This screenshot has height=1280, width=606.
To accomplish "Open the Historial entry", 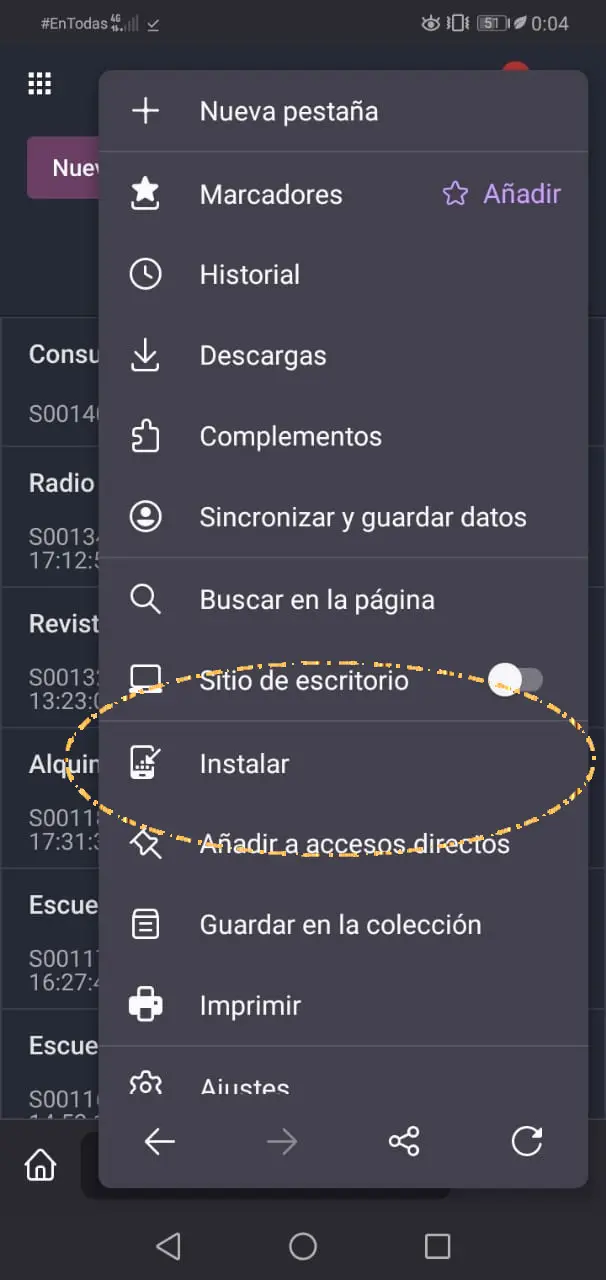I will coord(249,275).
